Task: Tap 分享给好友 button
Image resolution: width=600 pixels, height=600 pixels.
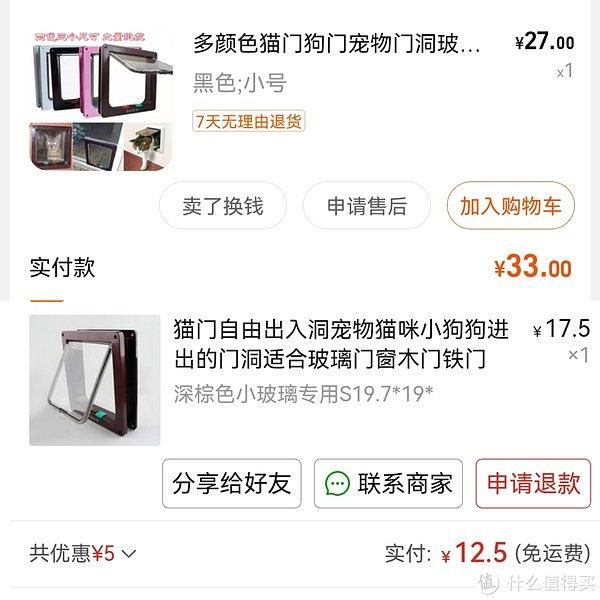Action: coord(232,484)
